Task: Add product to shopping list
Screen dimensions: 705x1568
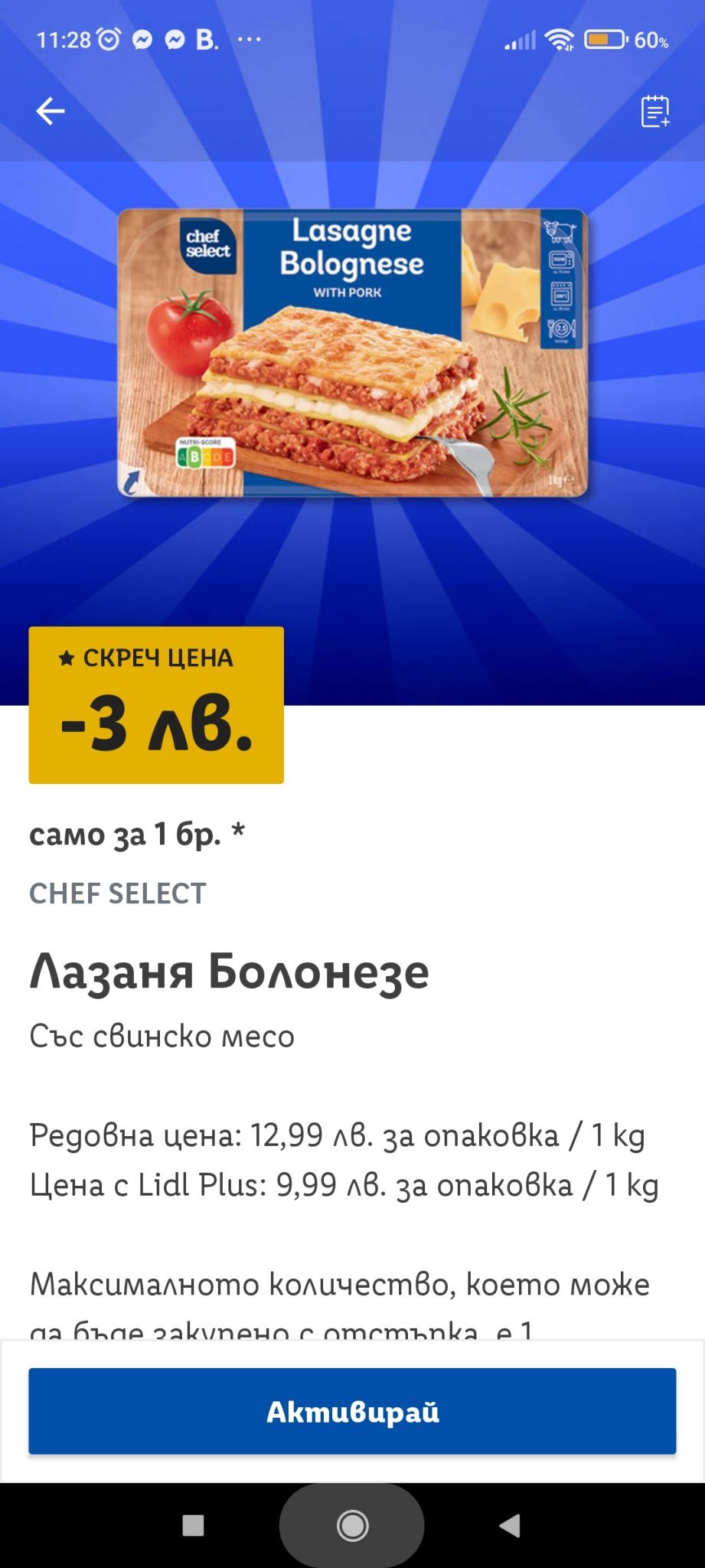Action: pos(654,112)
